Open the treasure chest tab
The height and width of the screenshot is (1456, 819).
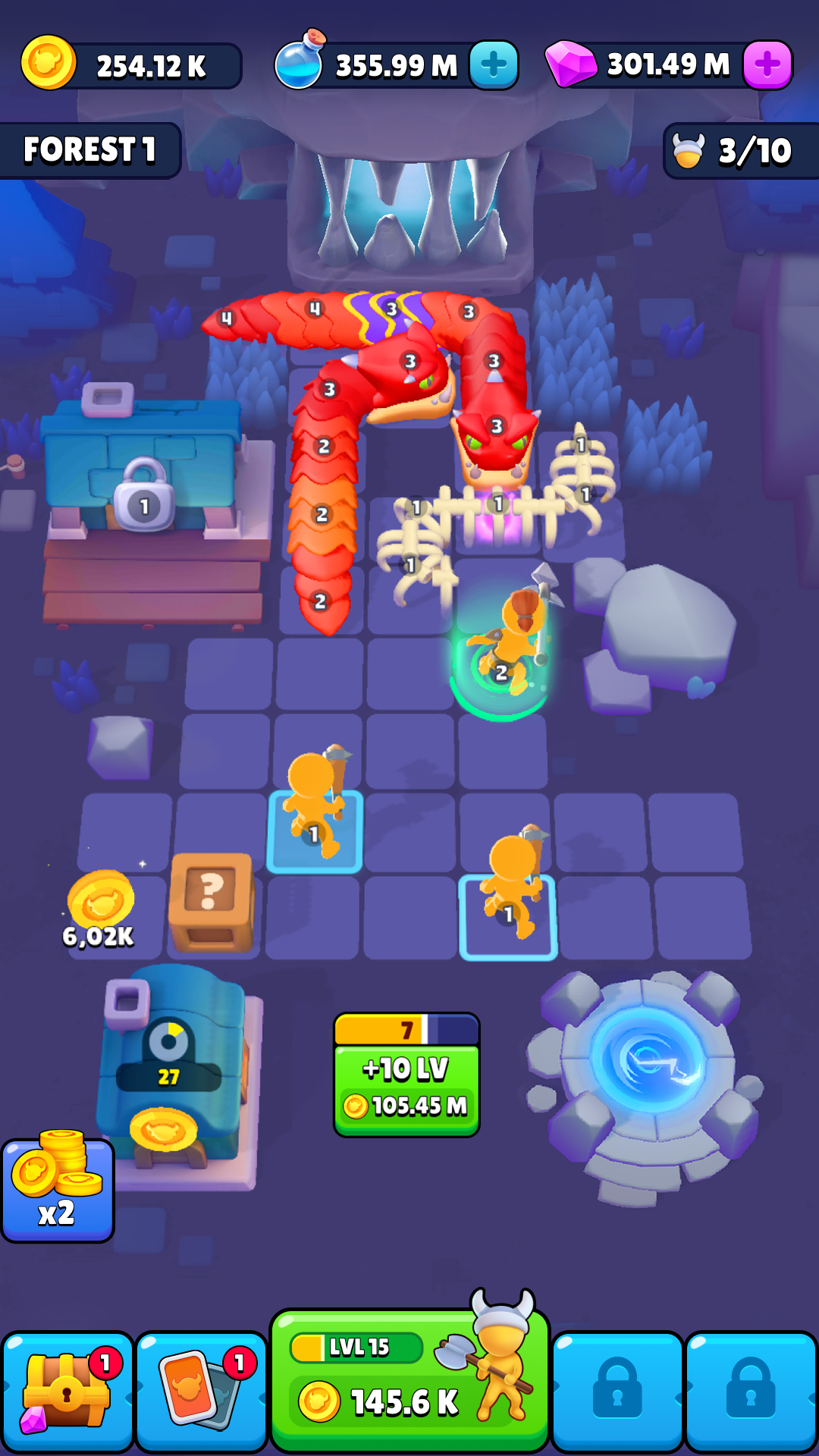coord(67,1392)
